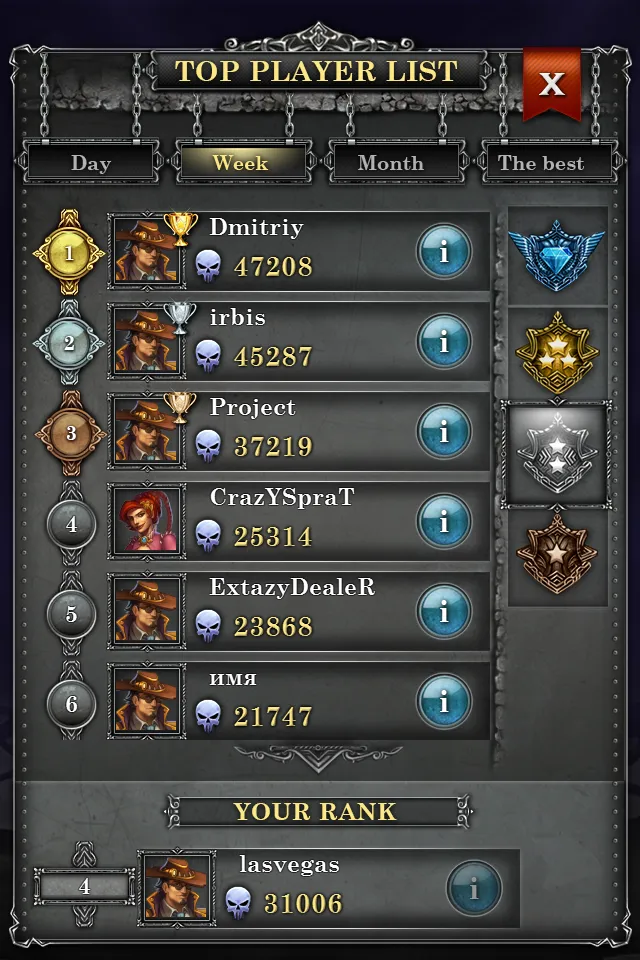Show info about player Project
The image size is (640, 960).
tap(444, 431)
